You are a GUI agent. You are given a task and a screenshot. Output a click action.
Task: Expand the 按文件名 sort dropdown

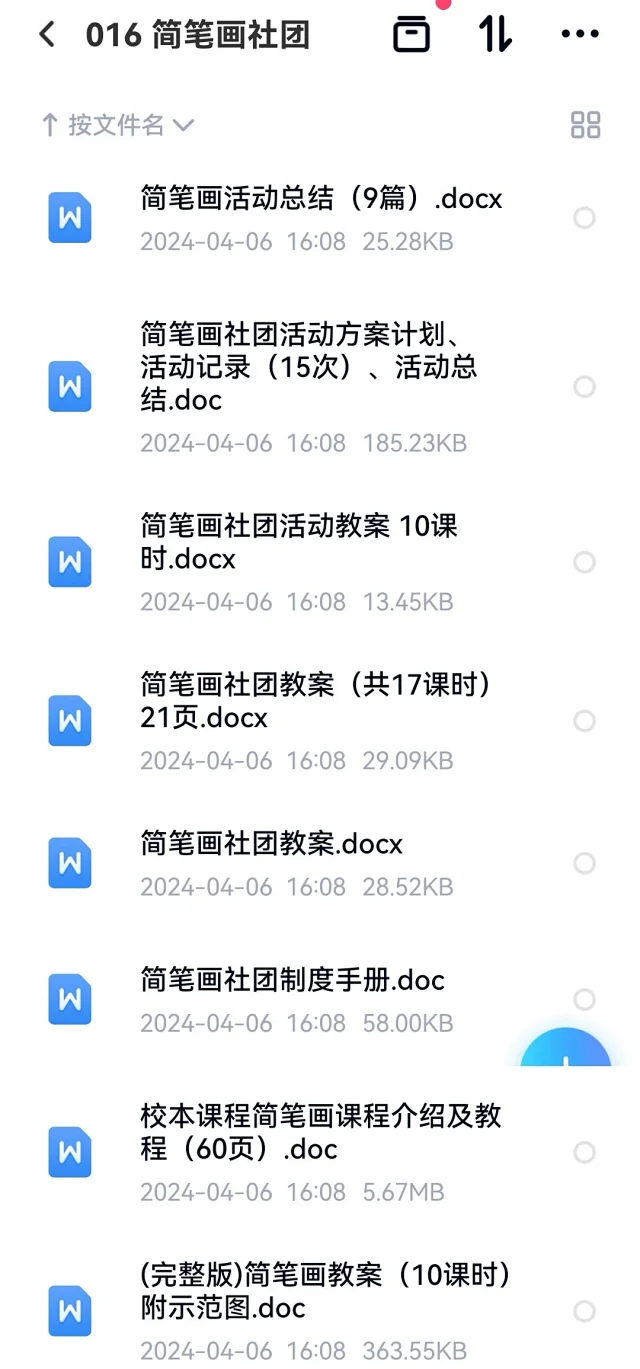[x=117, y=125]
